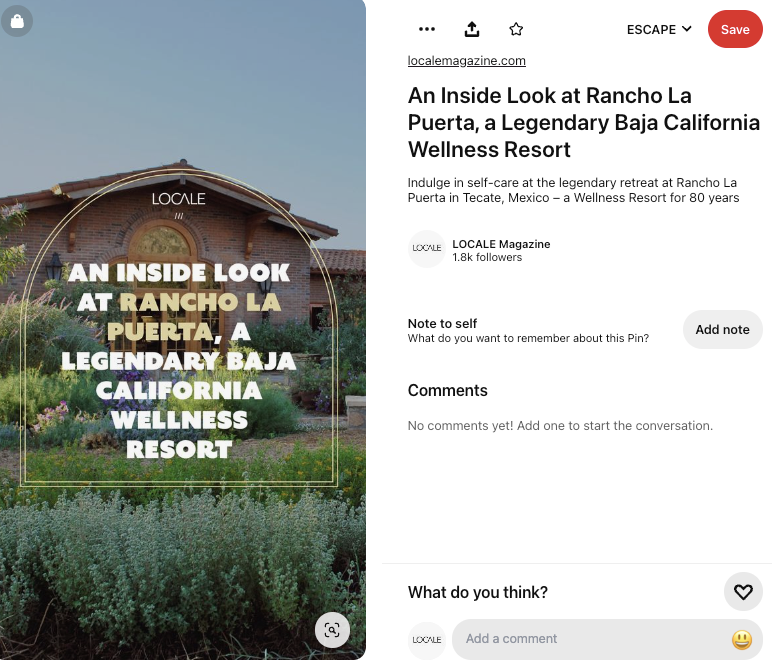This screenshot has height=664, width=772.
Task: React with the heart icon
Action: [743, 592]
